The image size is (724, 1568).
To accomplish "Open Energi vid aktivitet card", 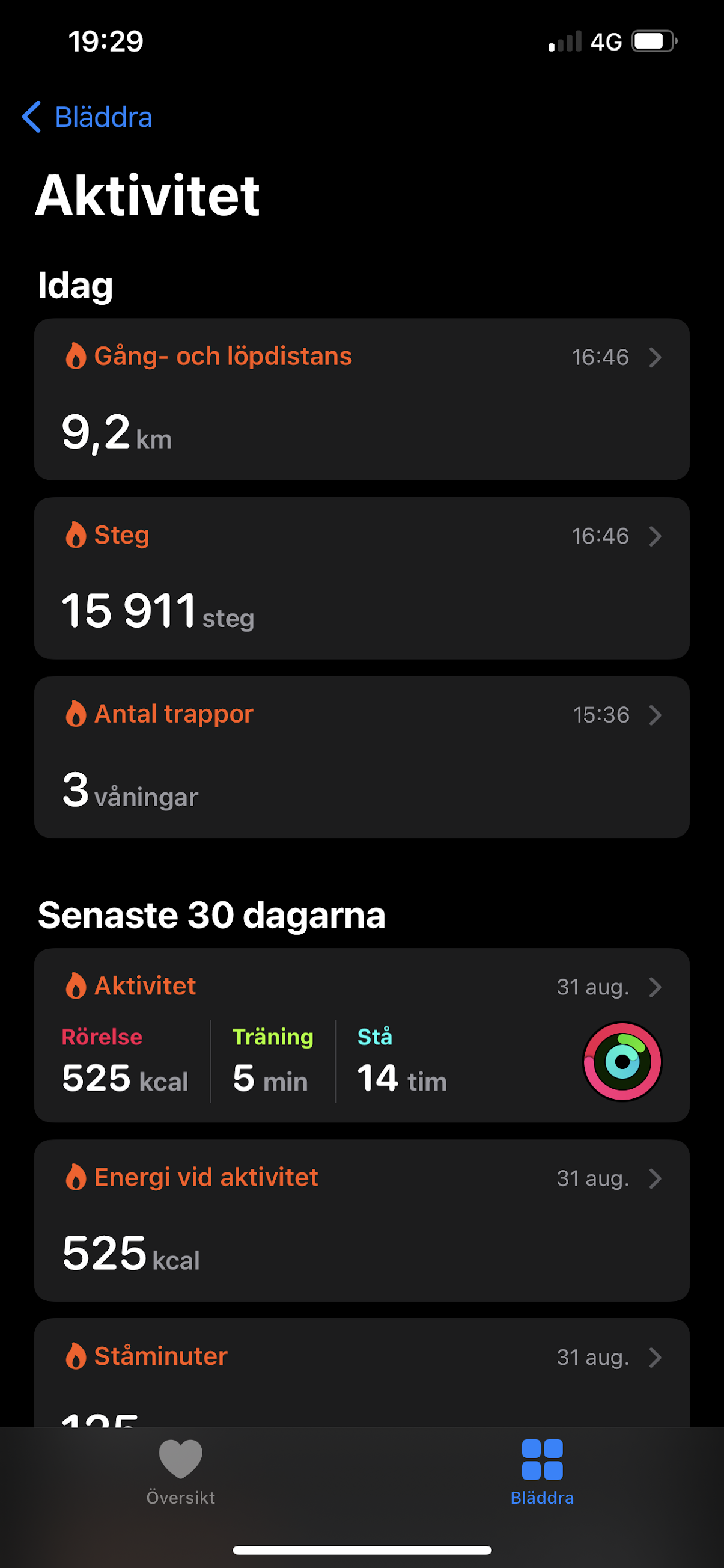I will point(361,1220).
